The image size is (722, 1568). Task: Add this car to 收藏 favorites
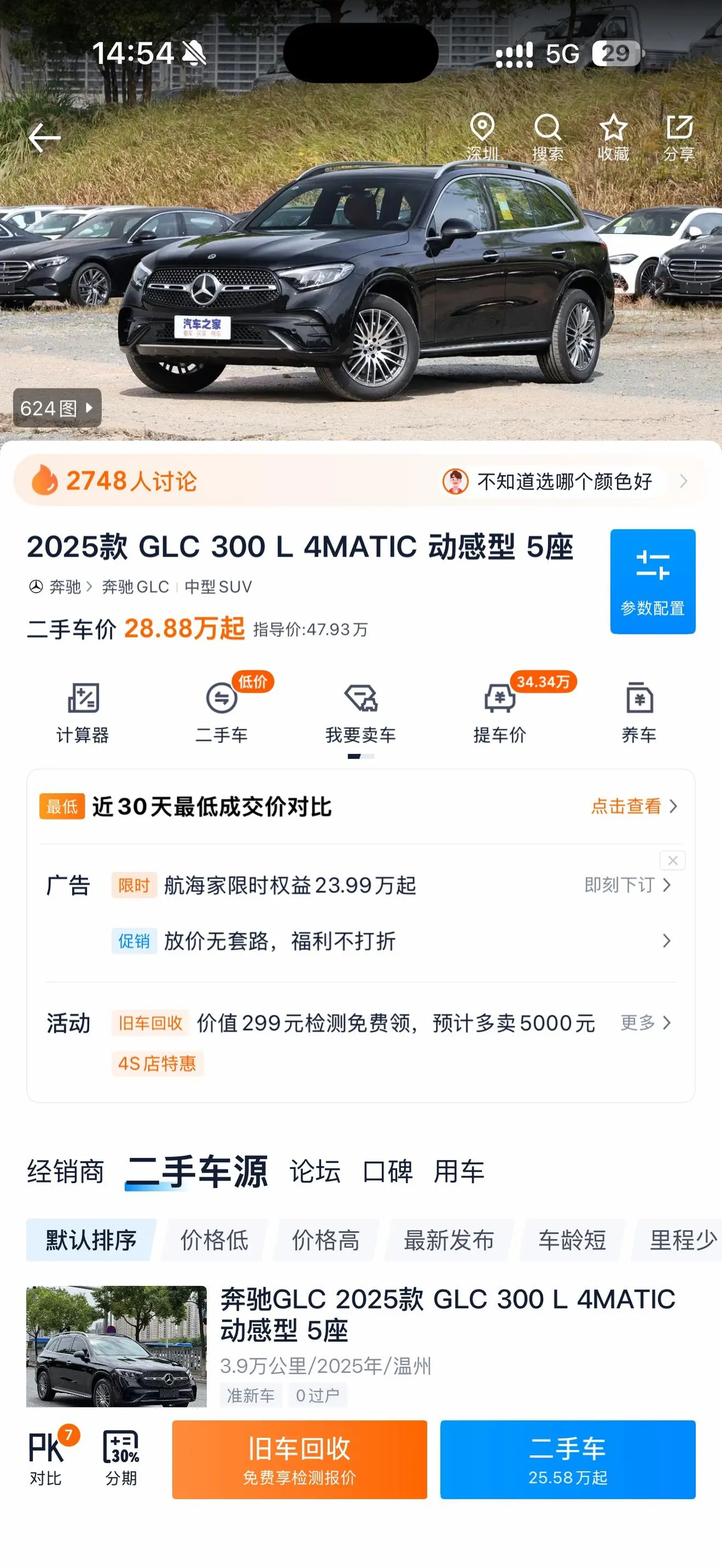[x=613, y=136]
